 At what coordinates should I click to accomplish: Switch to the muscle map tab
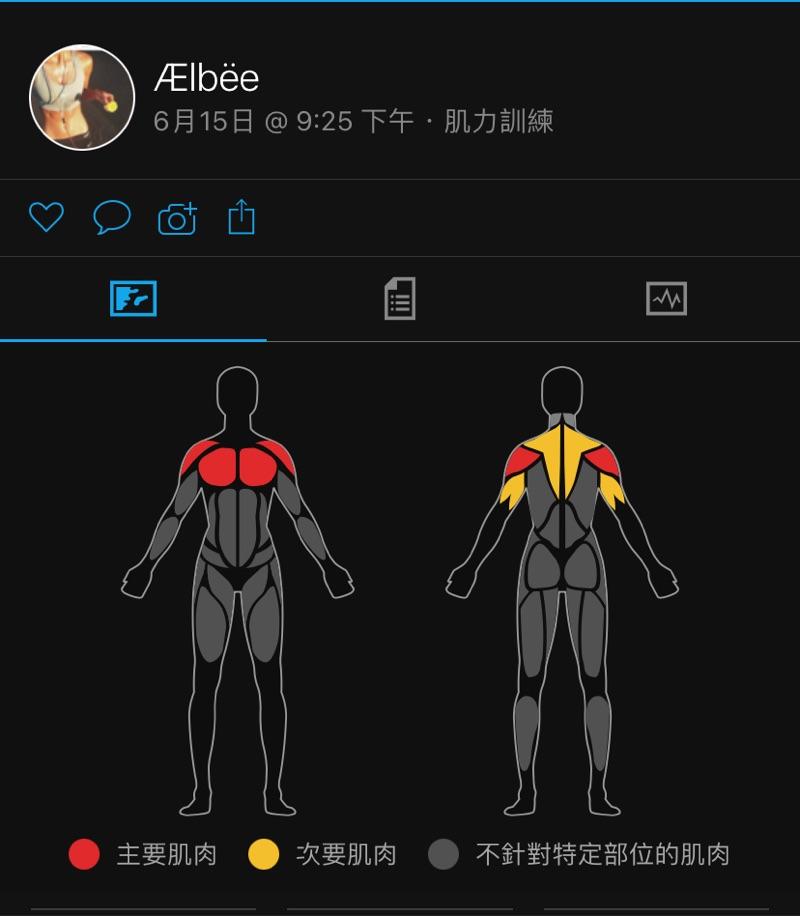tap(133, 298)
